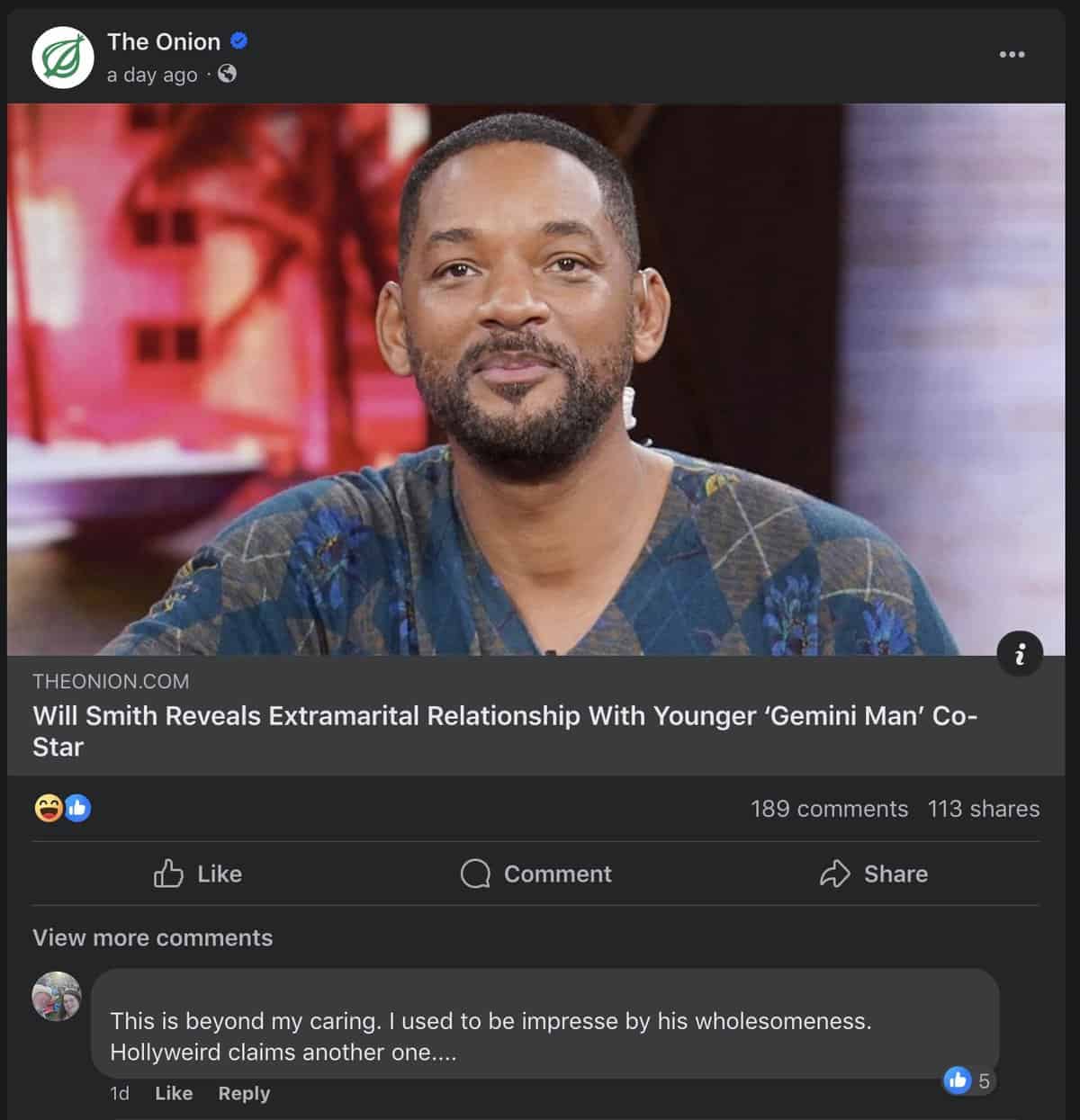This screenshot has height=1120, width=1080.
Task: View the post's reactions list
Action: [63, 809]
